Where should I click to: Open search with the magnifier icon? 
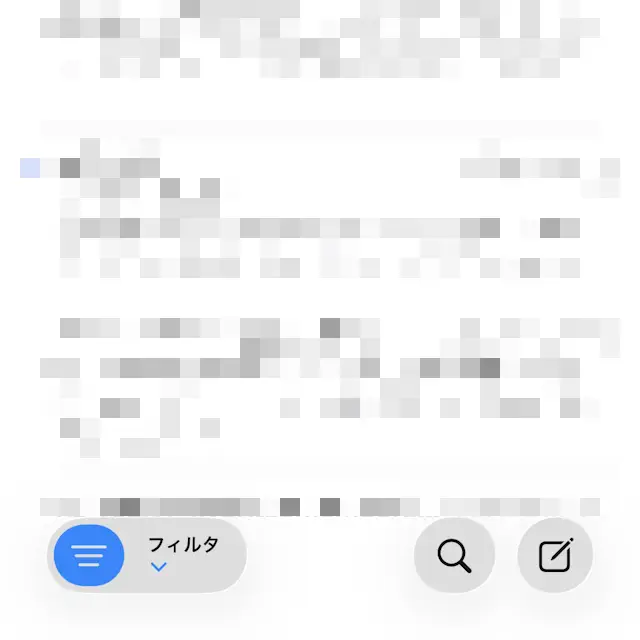pos(454,555)
